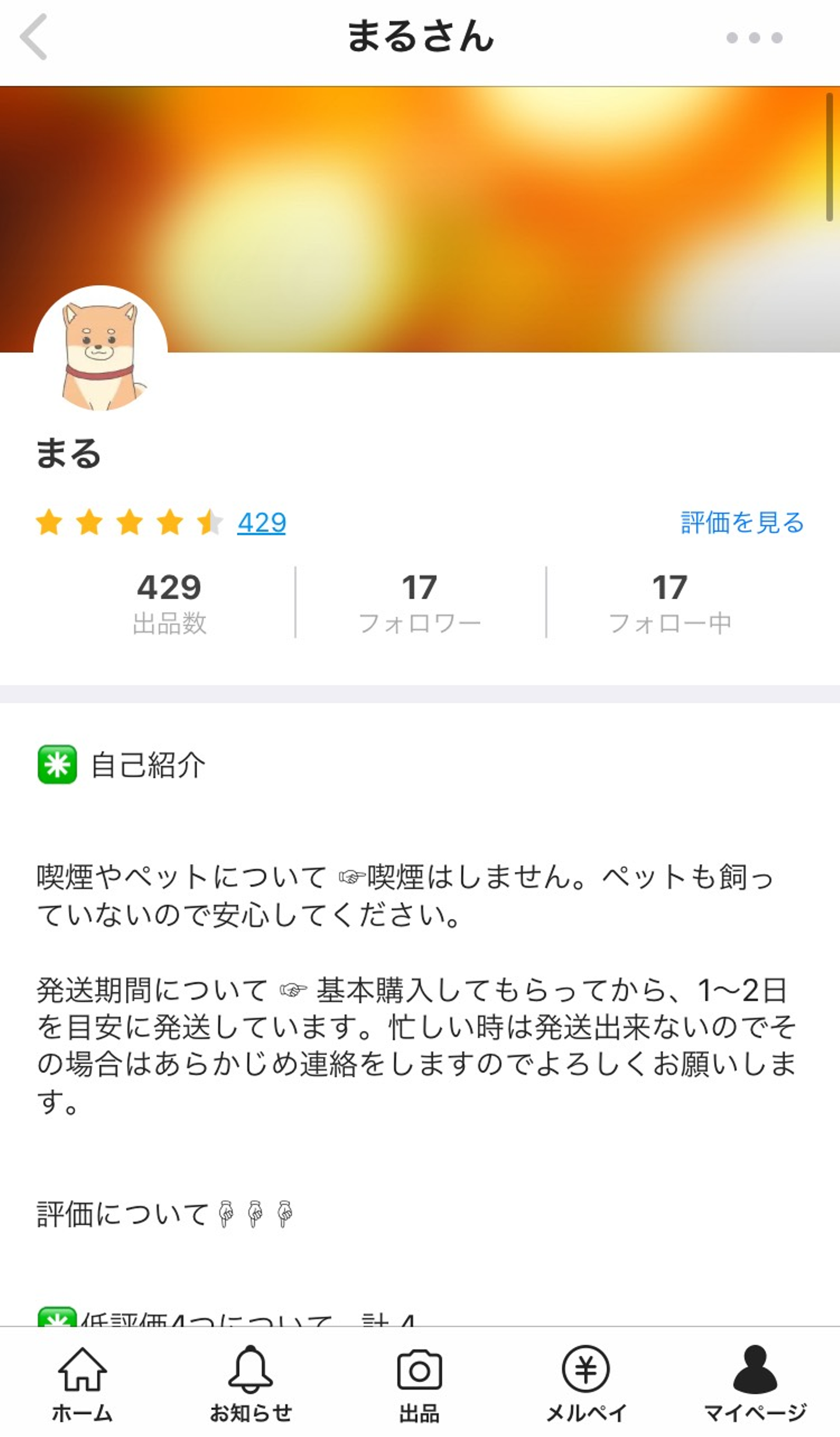
Task: Switch to the ホーム tab
Action: click(82, 1384)
